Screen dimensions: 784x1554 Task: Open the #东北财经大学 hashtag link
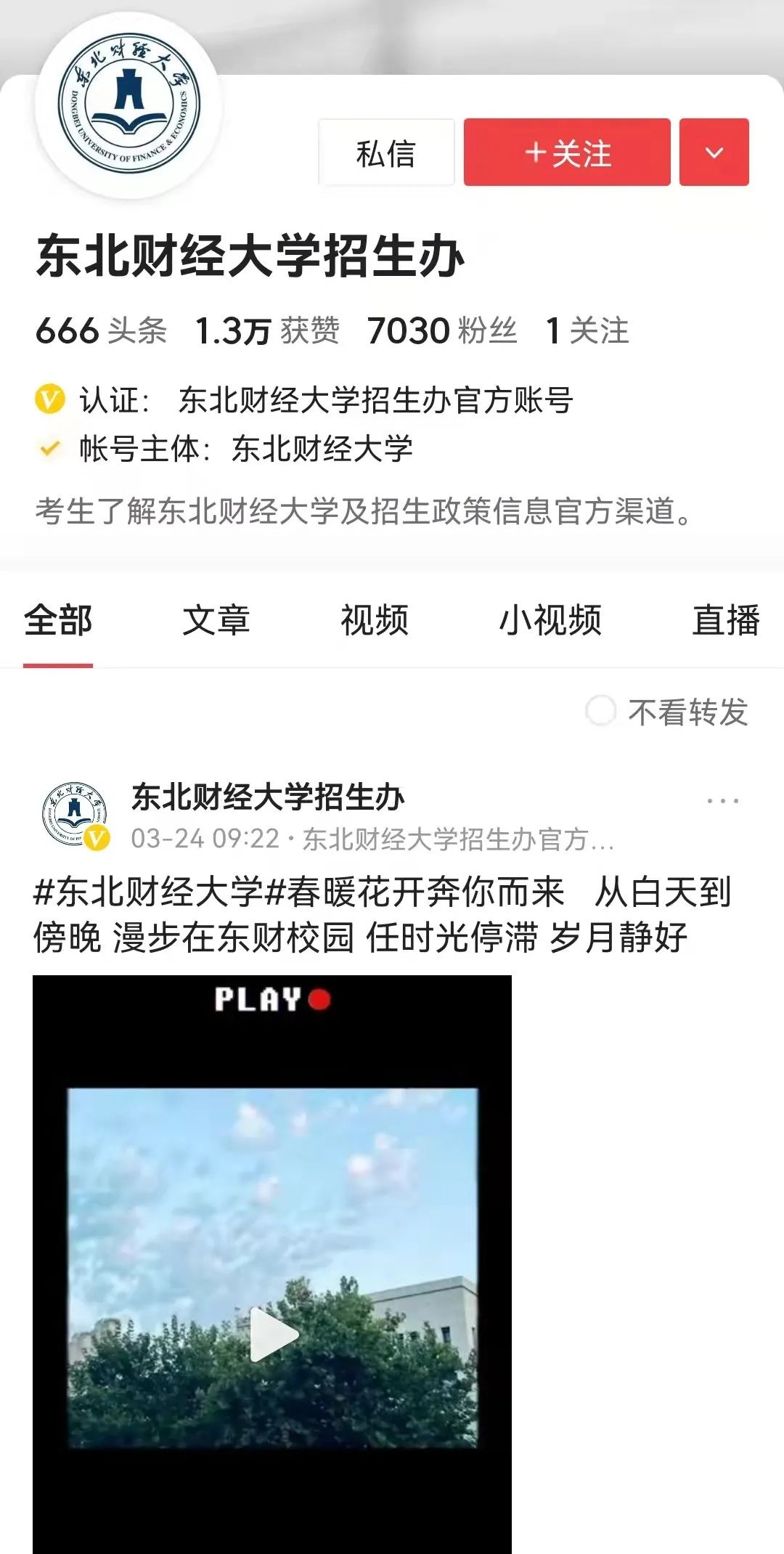(x=149, y=892)
